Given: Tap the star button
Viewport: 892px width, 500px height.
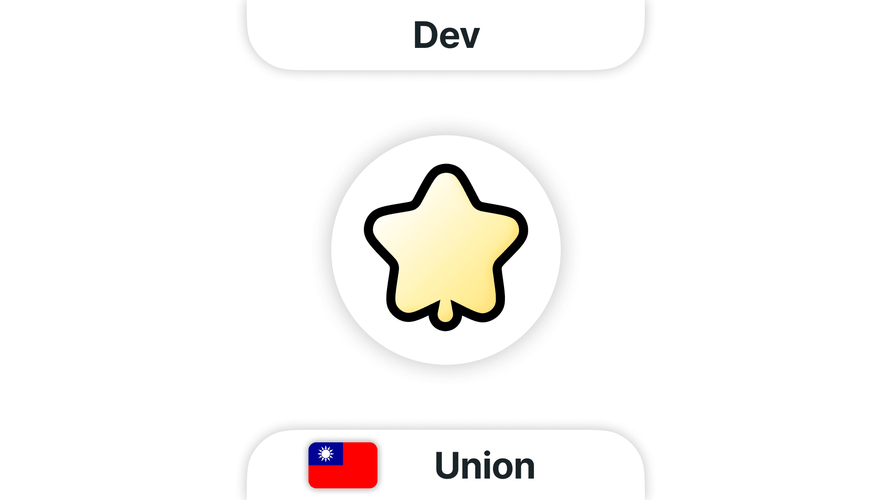Looking at the screenshot, I should point(446,249).
